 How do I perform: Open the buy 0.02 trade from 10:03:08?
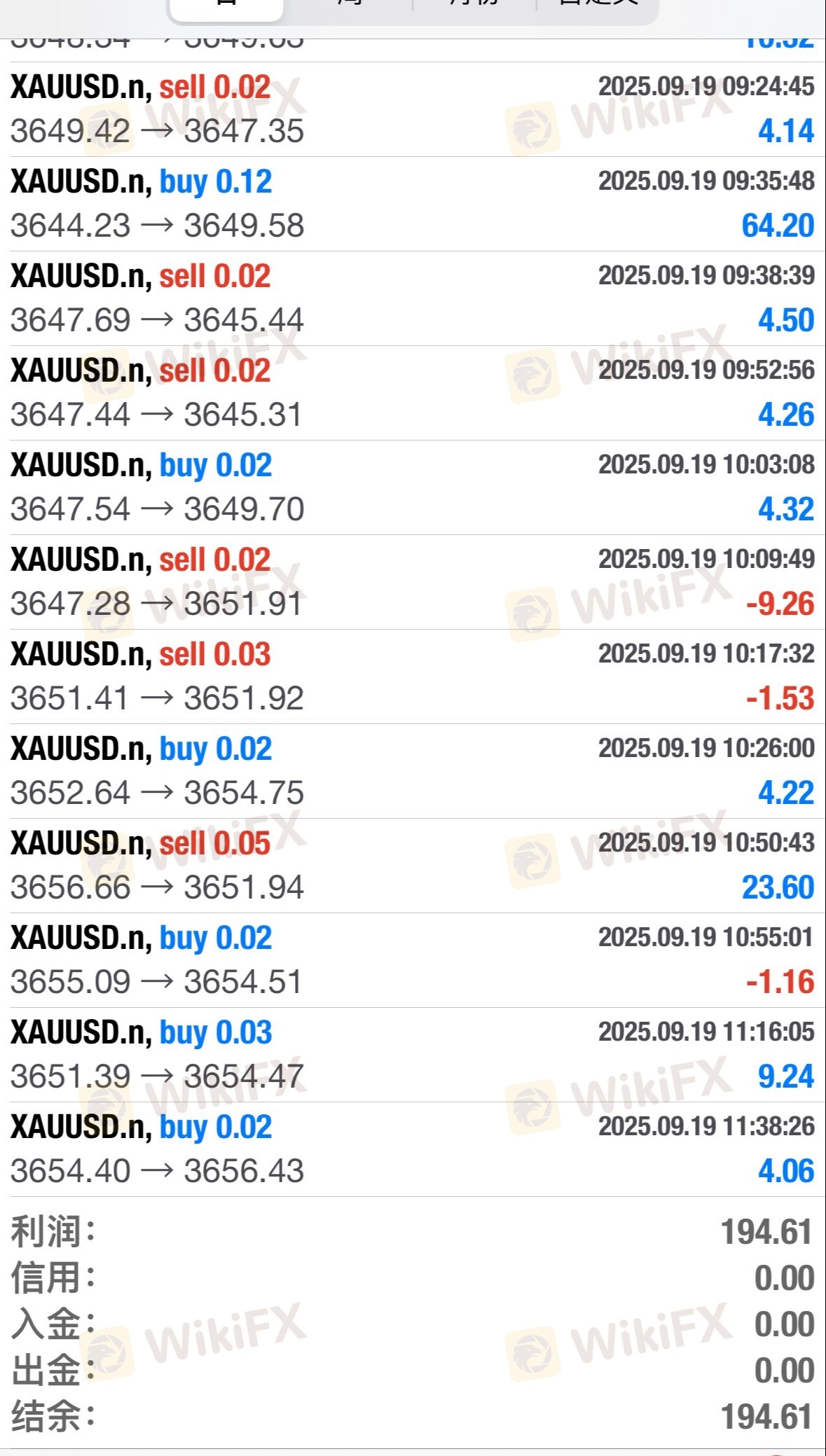pyautogui.click(x=413, y=487)
